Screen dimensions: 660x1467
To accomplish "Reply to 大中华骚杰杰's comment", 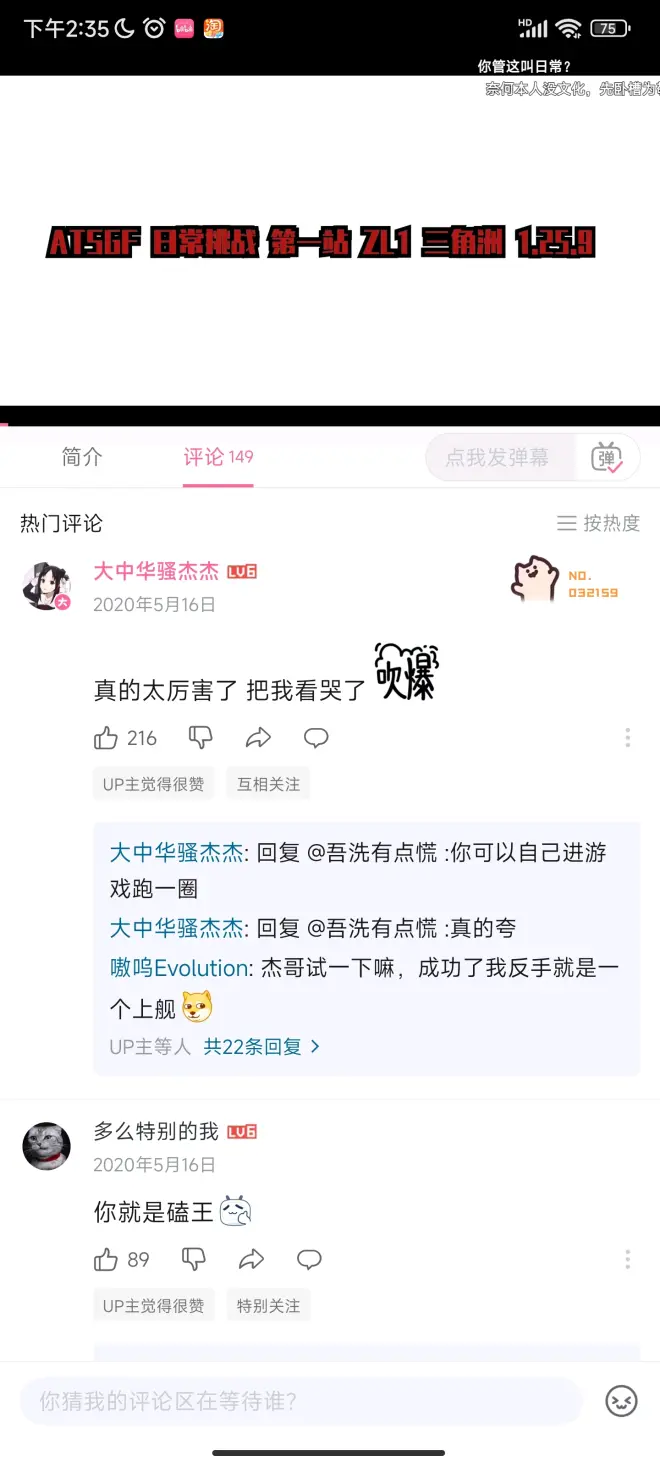I will pyautogui.click(x=316, y=738).
